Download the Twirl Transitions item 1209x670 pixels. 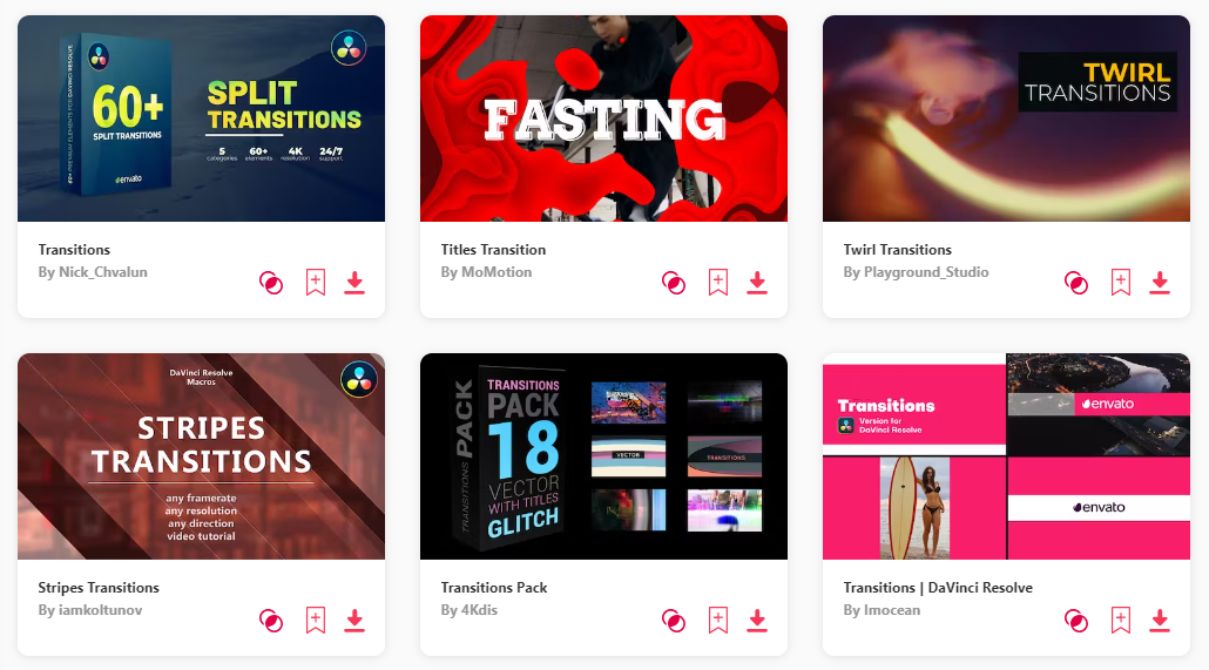pos(1159,283)
